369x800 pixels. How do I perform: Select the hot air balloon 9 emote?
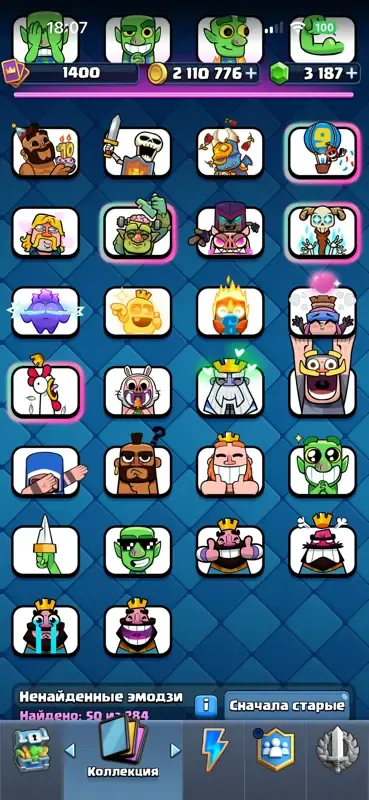coord(322,152)
